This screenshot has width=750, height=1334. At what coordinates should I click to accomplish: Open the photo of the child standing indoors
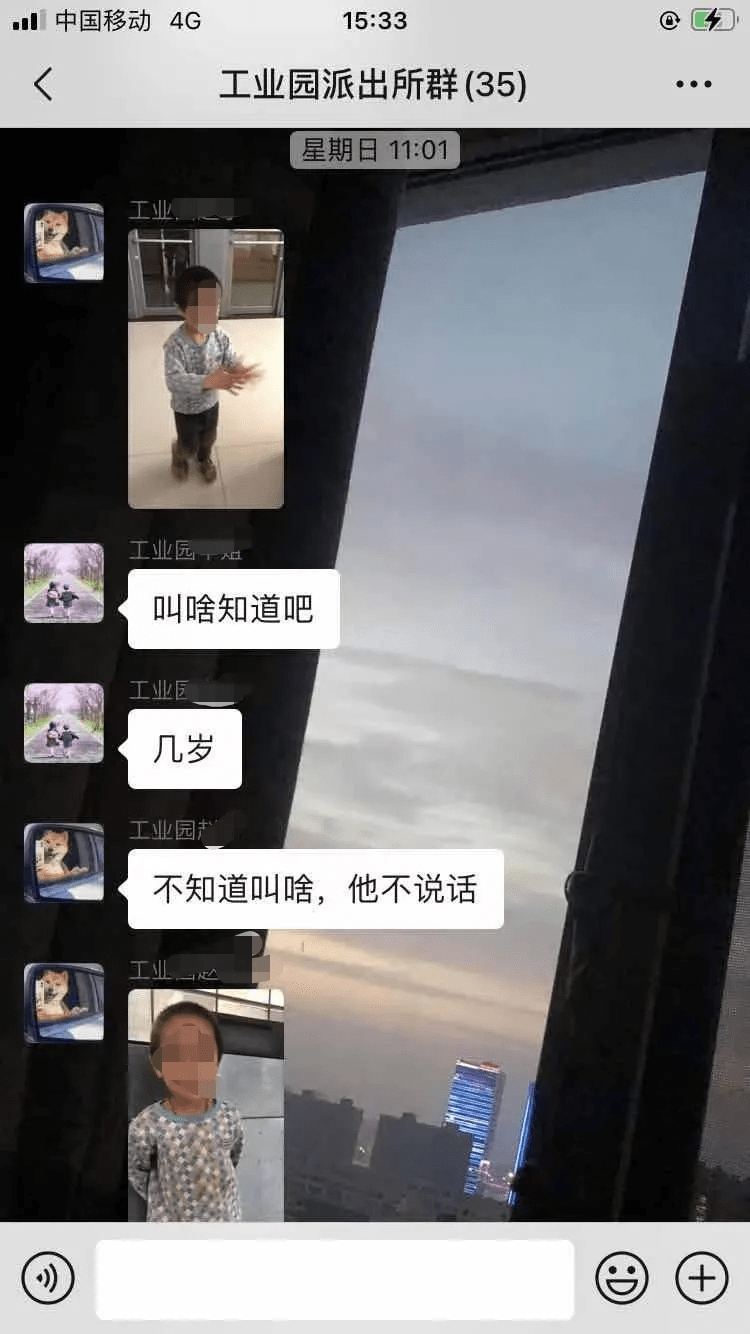(206, 368)
